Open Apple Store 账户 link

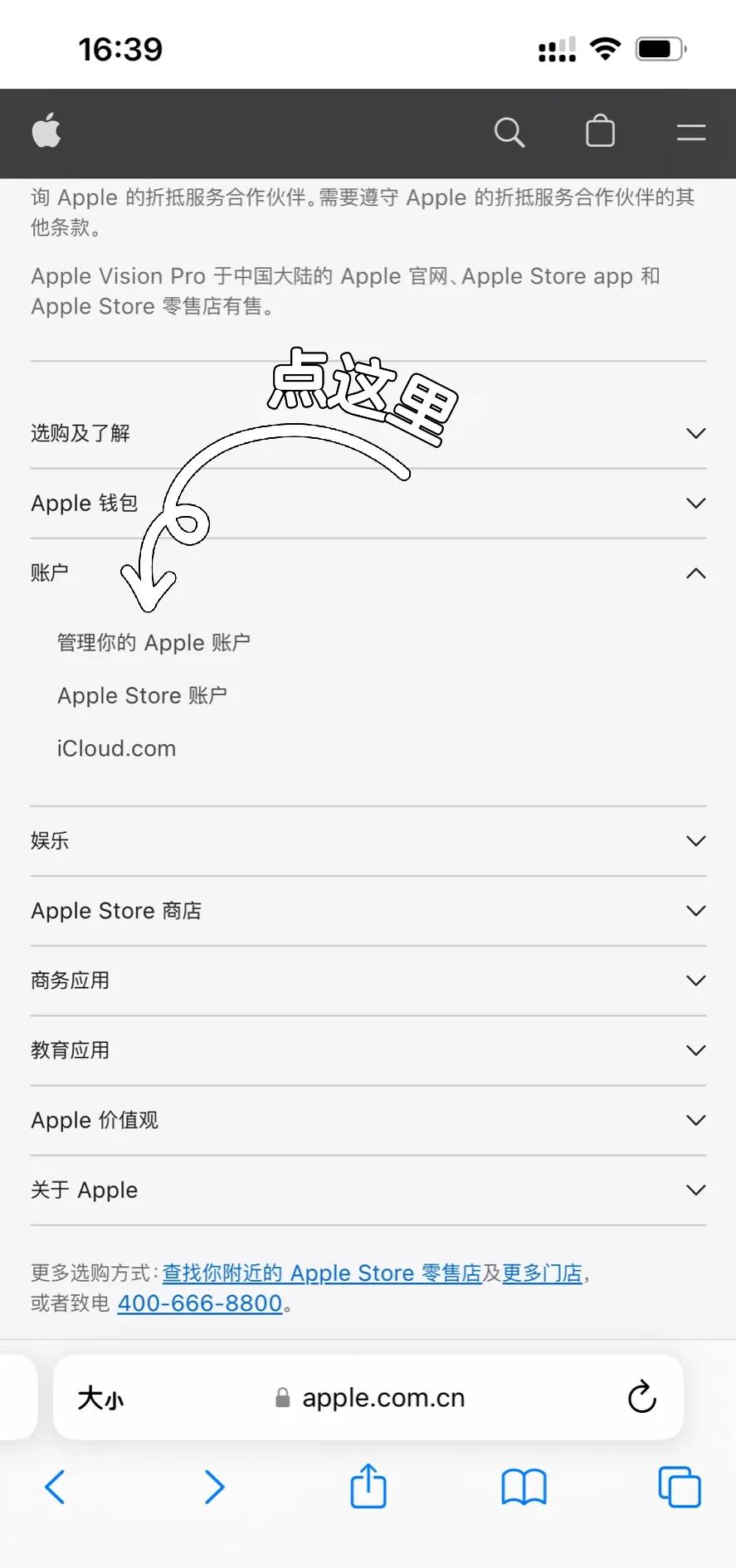click(x=142, y=695)
